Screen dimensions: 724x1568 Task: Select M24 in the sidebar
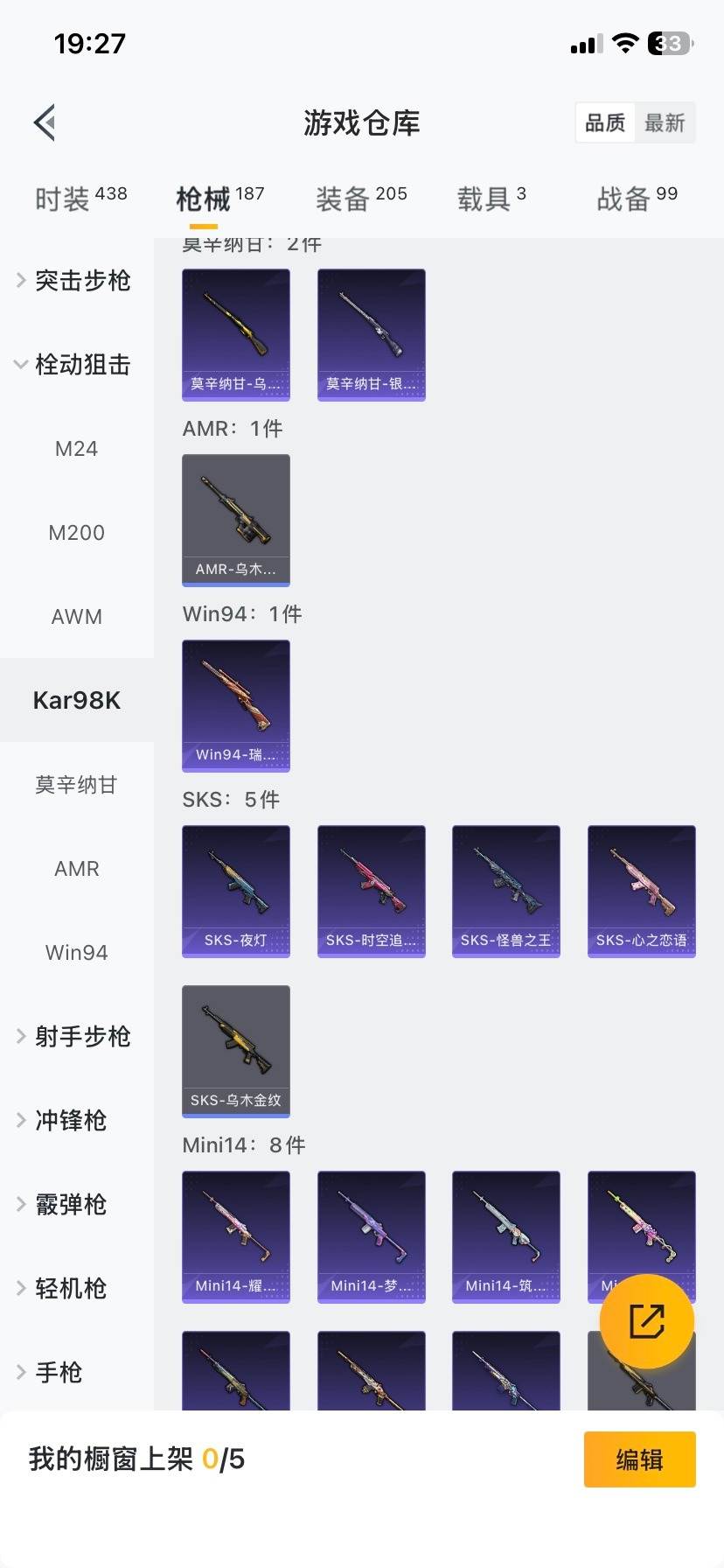[76, 448]
